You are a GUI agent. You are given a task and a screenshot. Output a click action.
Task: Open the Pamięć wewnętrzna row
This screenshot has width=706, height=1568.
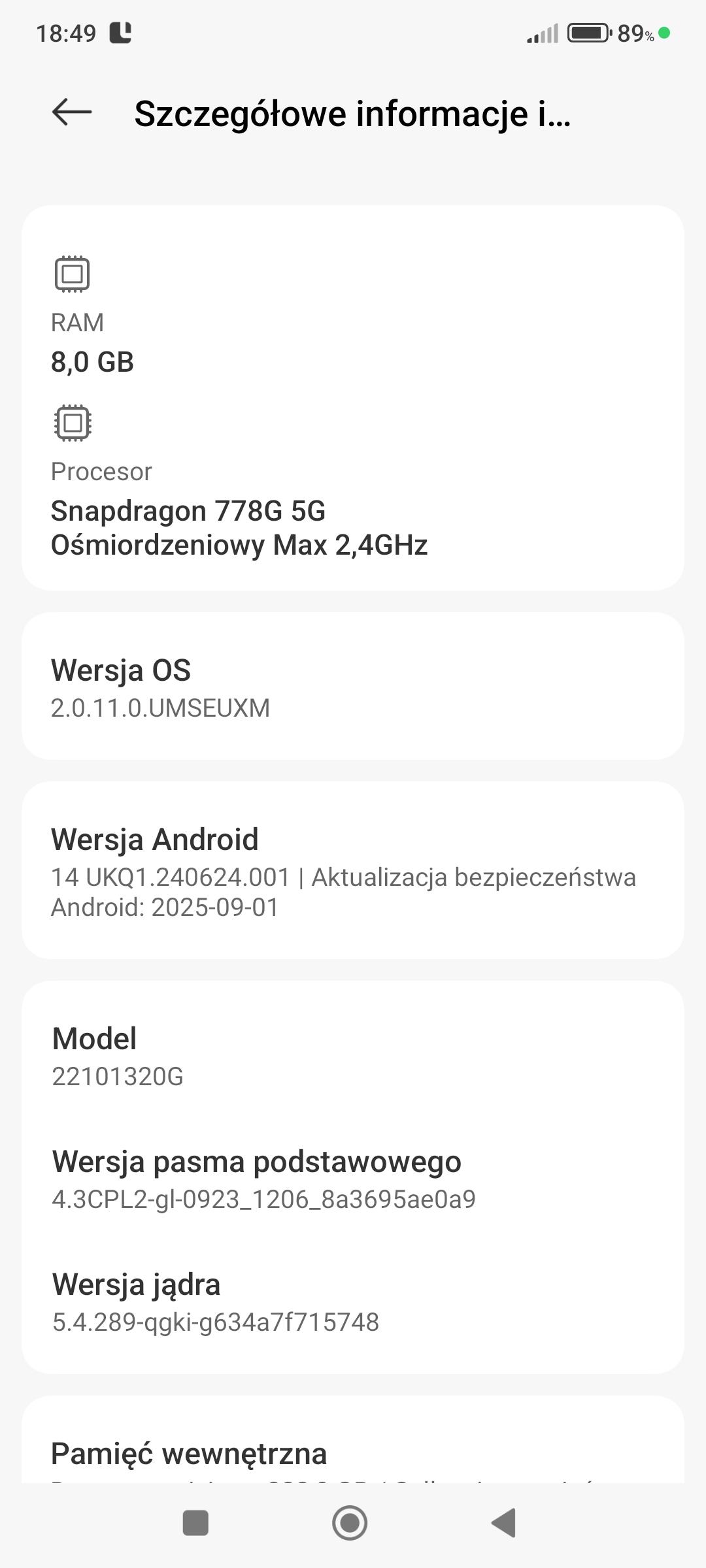point(353,1454)
